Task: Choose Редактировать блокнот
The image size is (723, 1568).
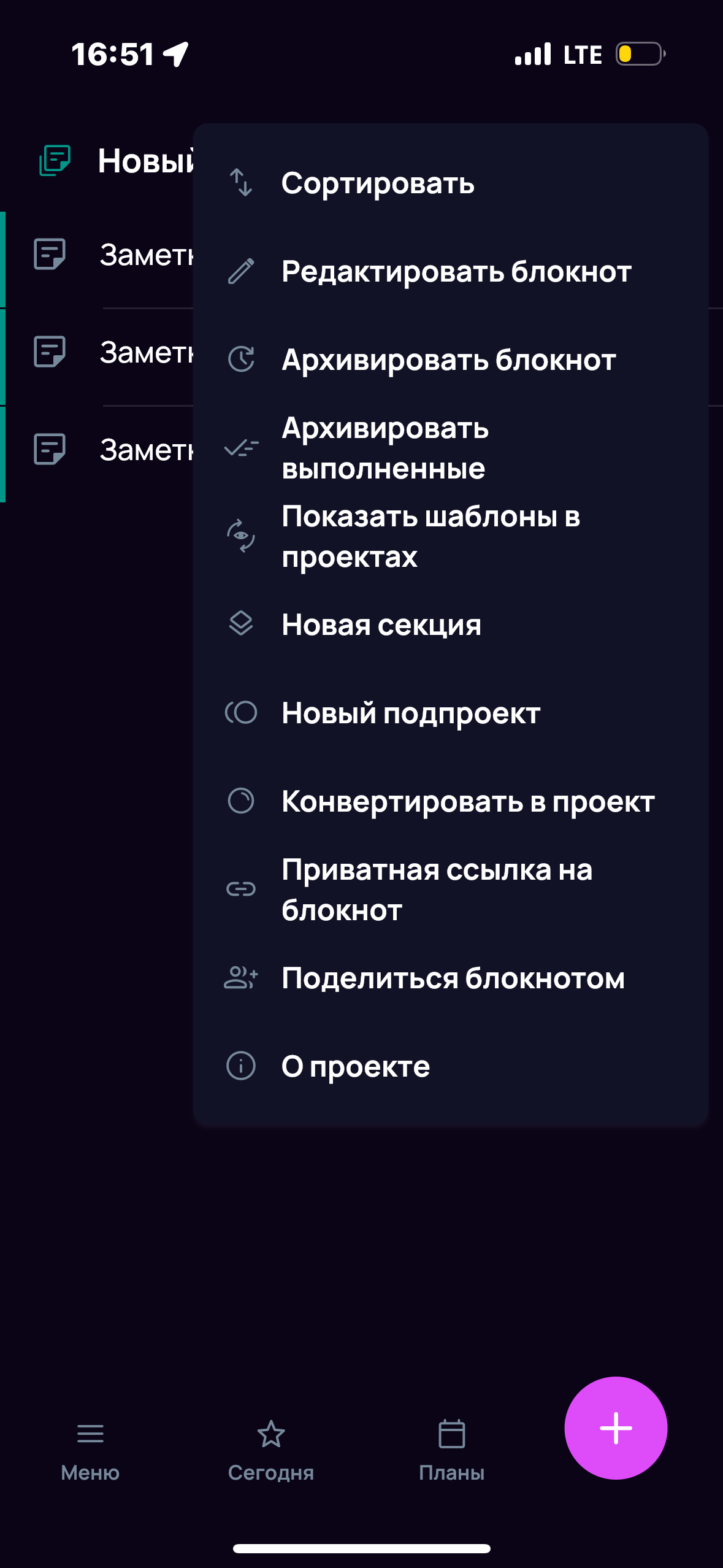Action: [x=451, y=271]
